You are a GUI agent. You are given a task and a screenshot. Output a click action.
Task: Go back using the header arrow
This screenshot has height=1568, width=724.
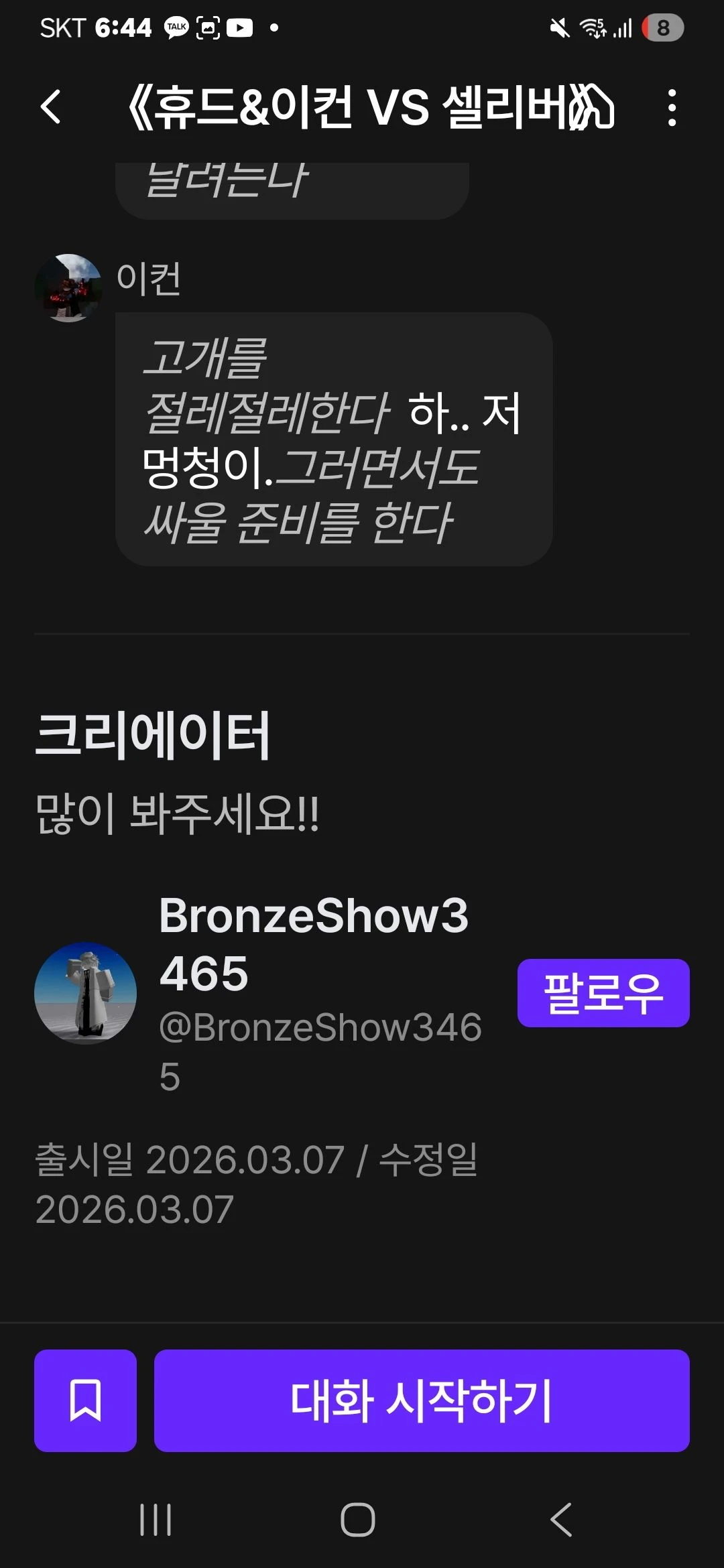[51, 107]
